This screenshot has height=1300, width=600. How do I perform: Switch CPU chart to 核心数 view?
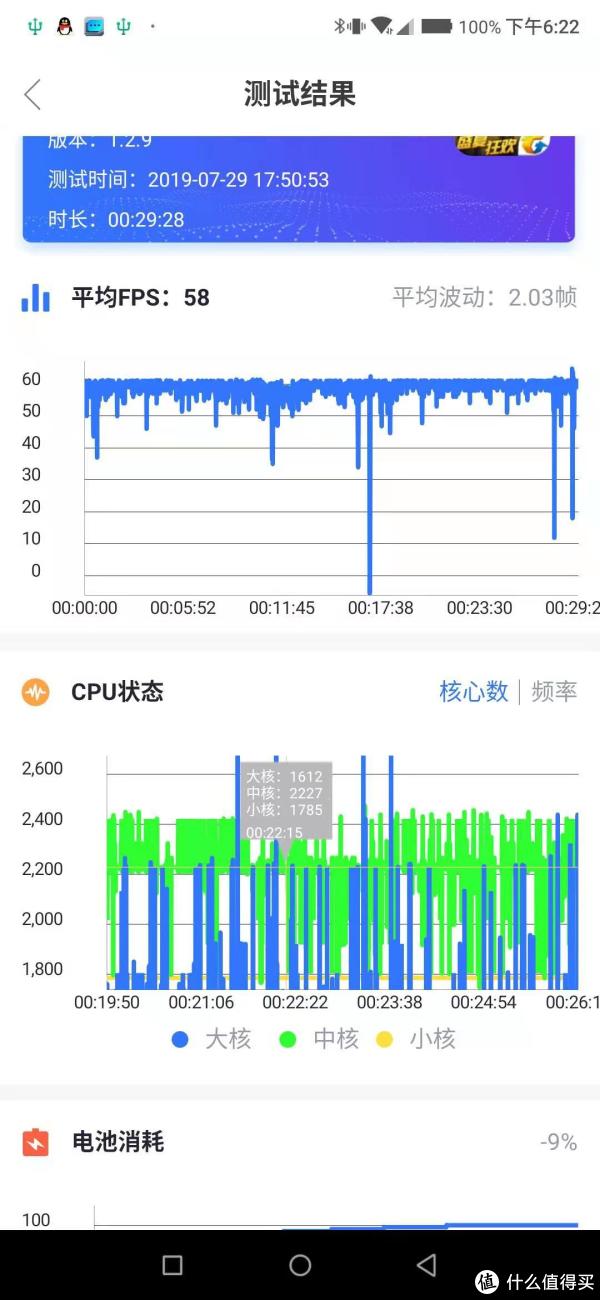[474, 691]
